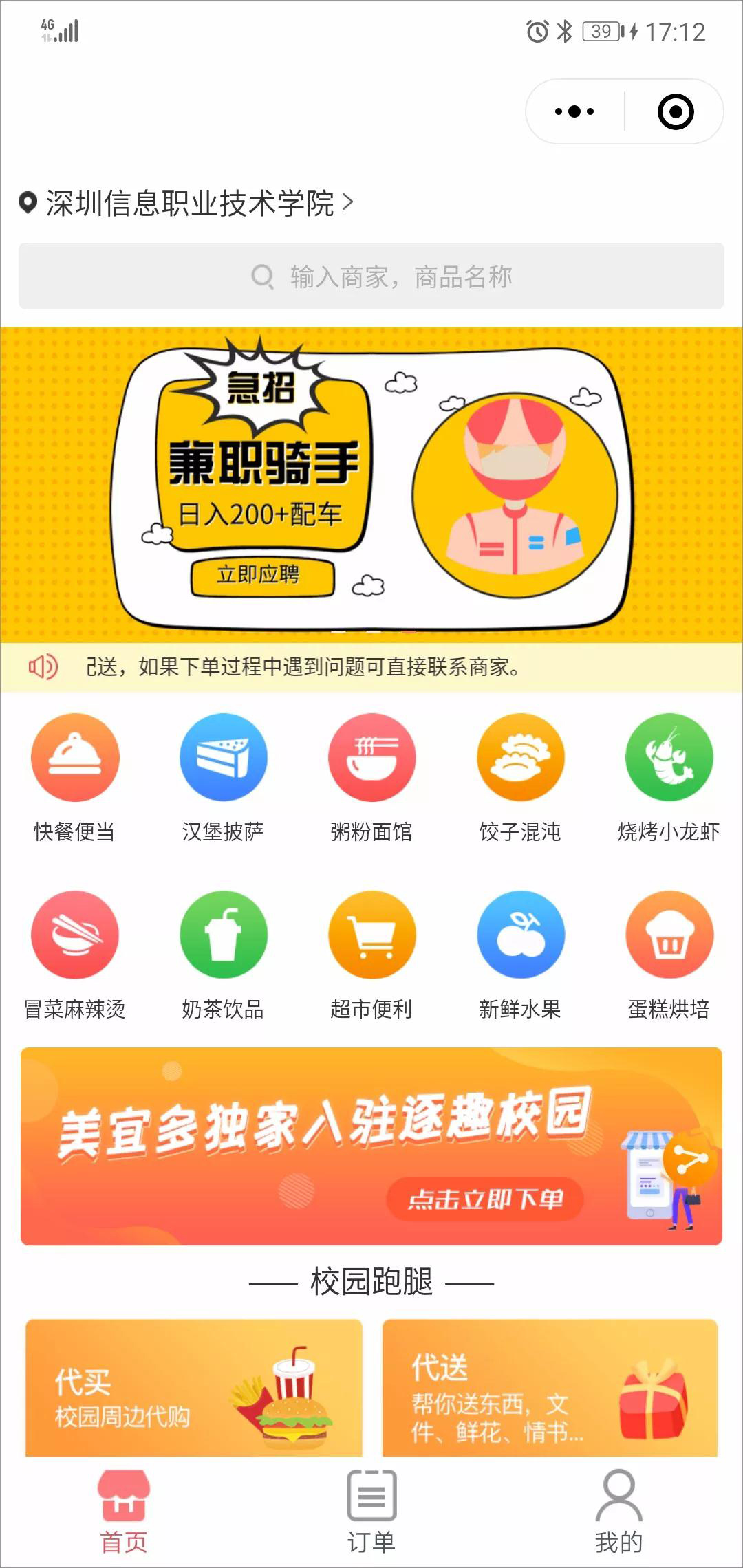Open the 奶茶饮品 category
Viewport: 743px width, 1568px height.
[223, 954]
